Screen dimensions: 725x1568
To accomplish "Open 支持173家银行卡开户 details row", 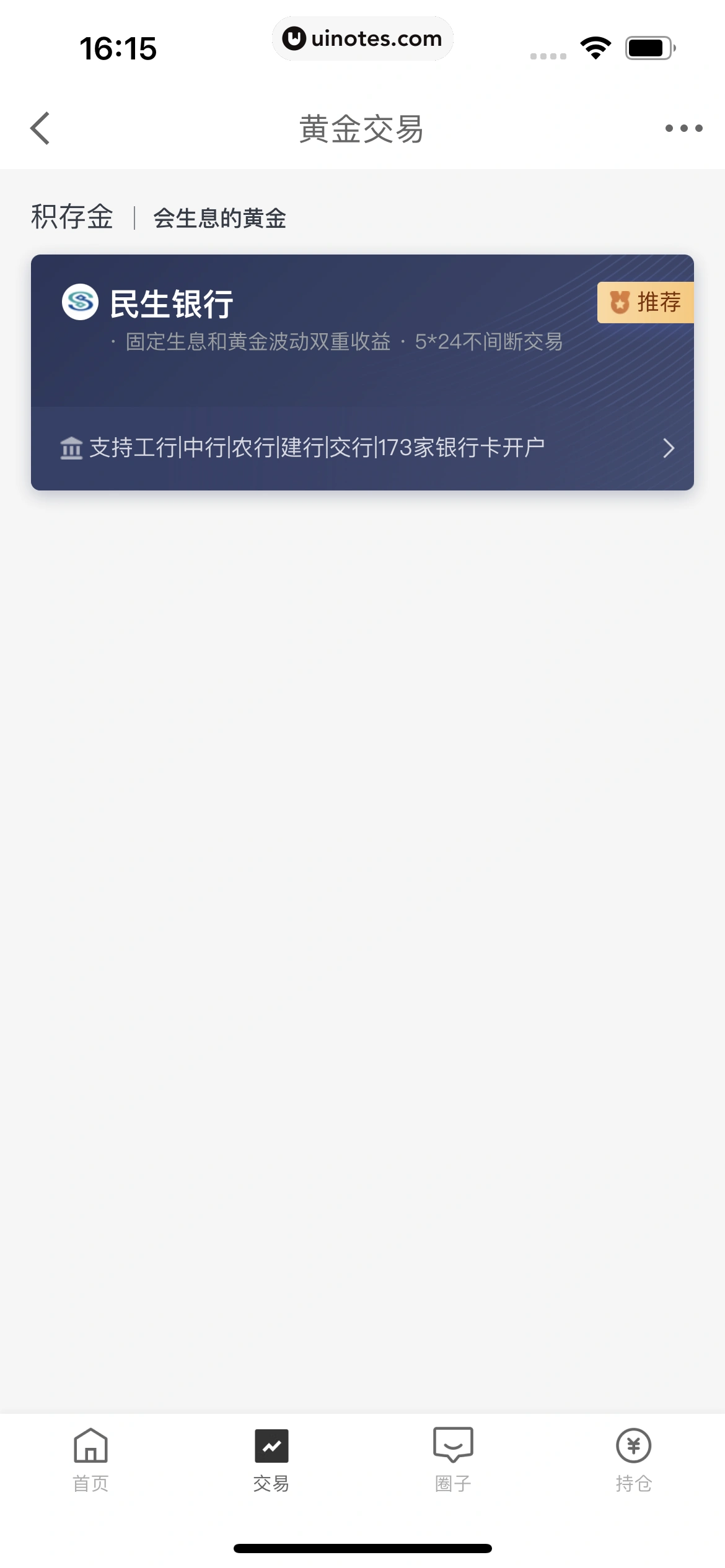I will [x=362, y=448].
